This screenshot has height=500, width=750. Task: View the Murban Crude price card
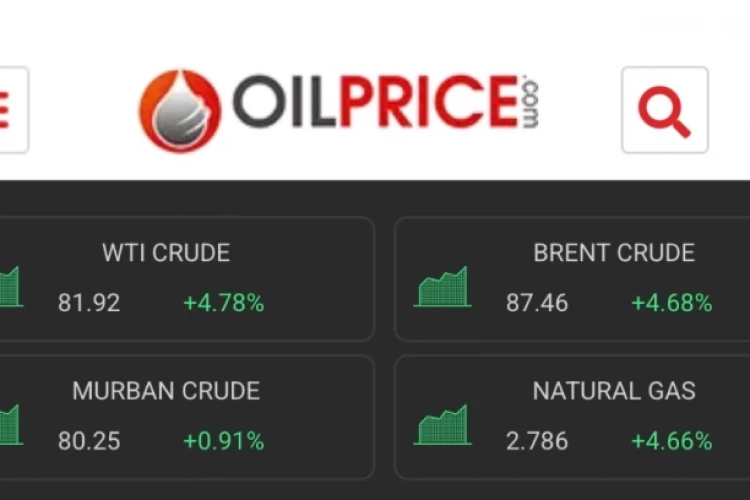pos(186,417)
